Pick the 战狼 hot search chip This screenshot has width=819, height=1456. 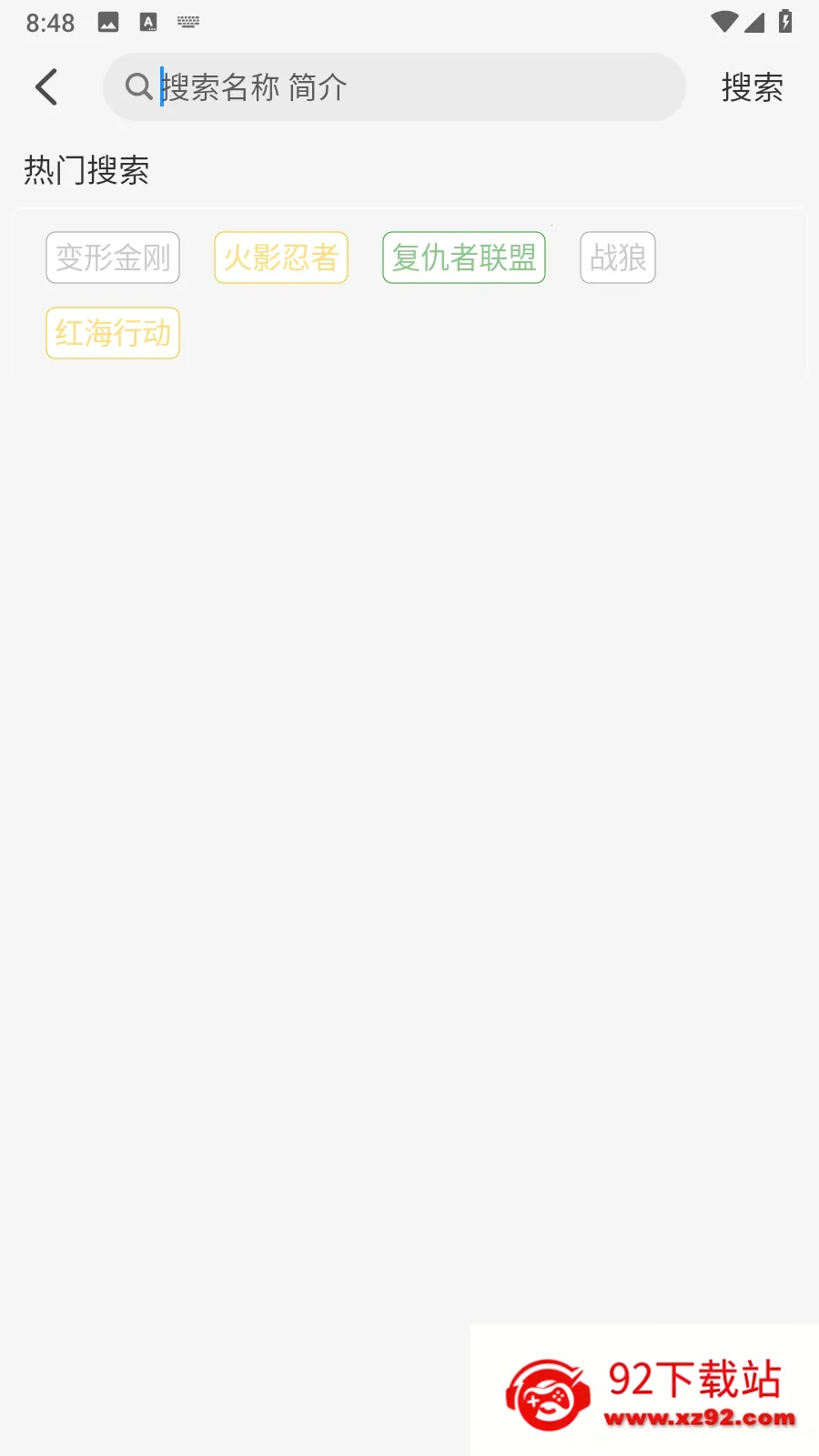tap(618, 258)
